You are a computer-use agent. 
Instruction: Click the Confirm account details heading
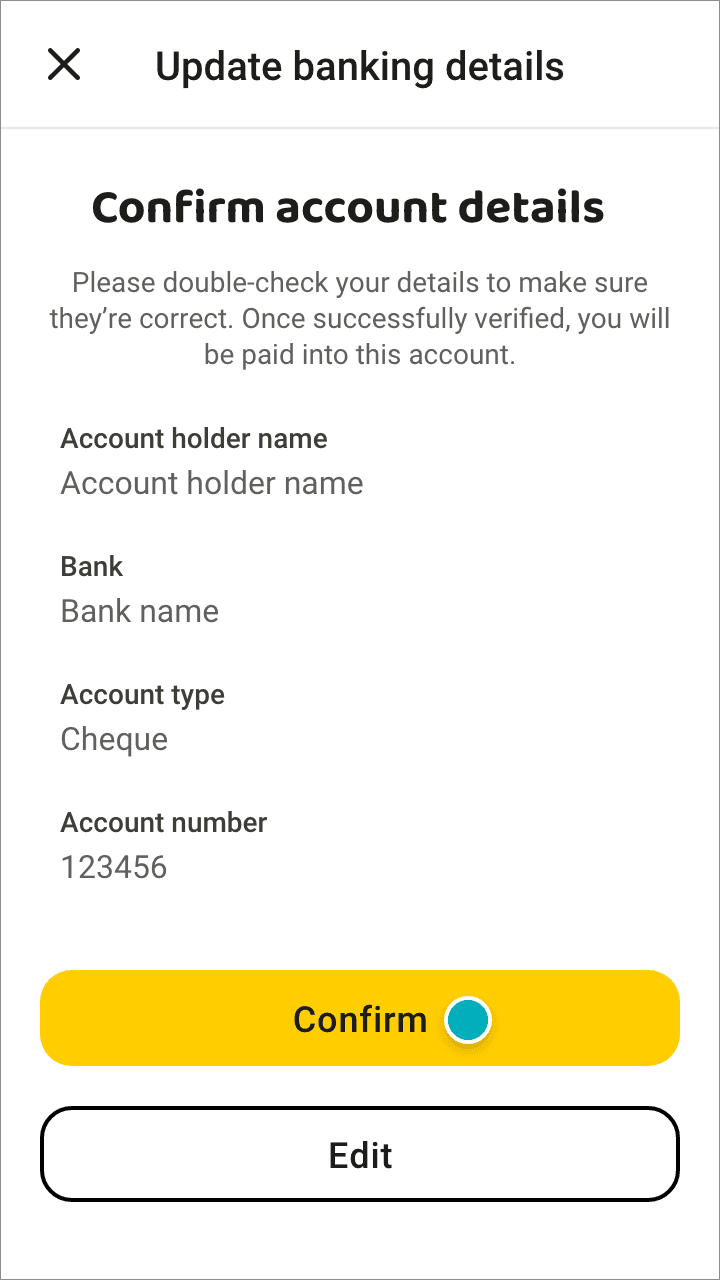pyautogui.click(x=348, y=208)
